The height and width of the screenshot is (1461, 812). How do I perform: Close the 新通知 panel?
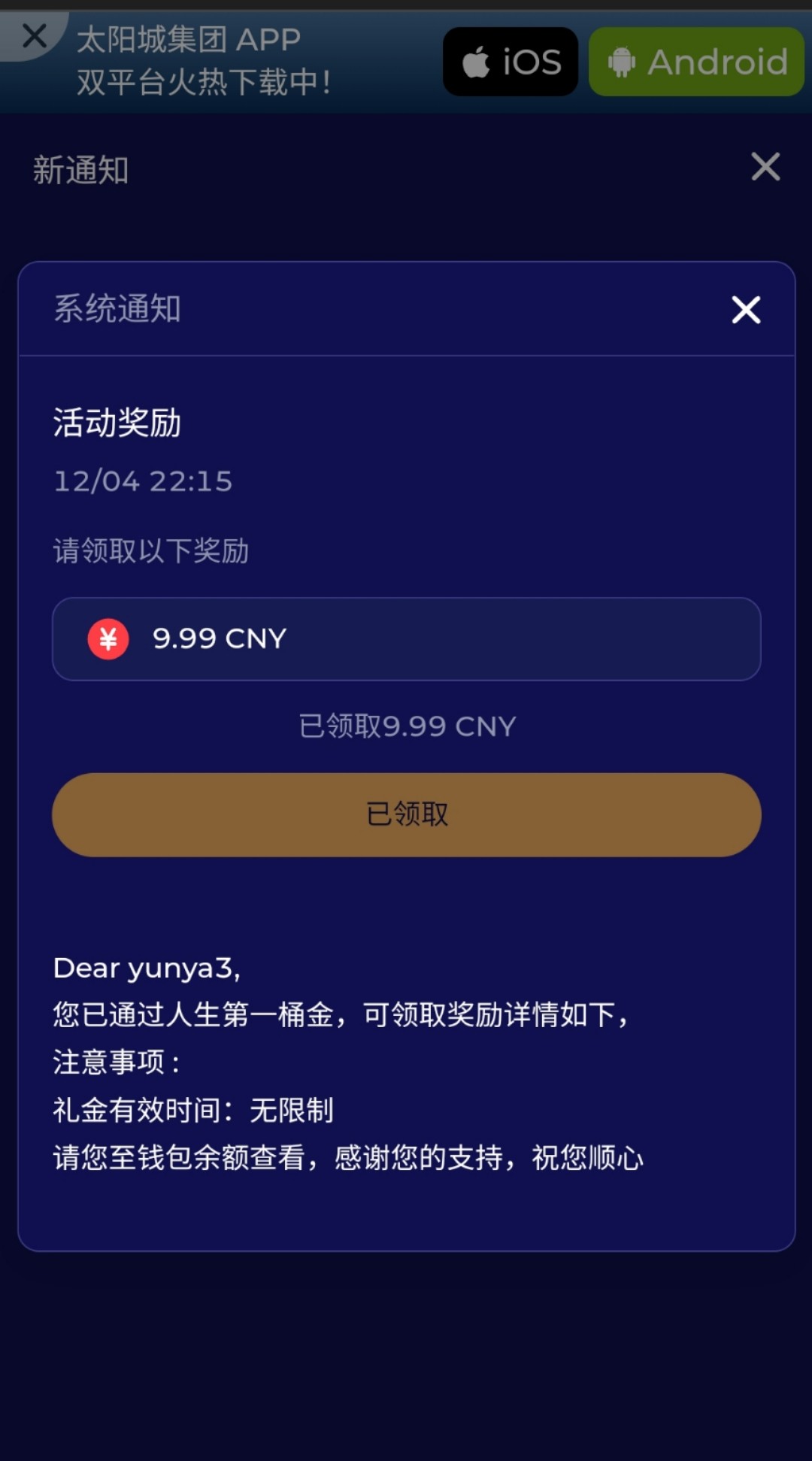(765, 167)
